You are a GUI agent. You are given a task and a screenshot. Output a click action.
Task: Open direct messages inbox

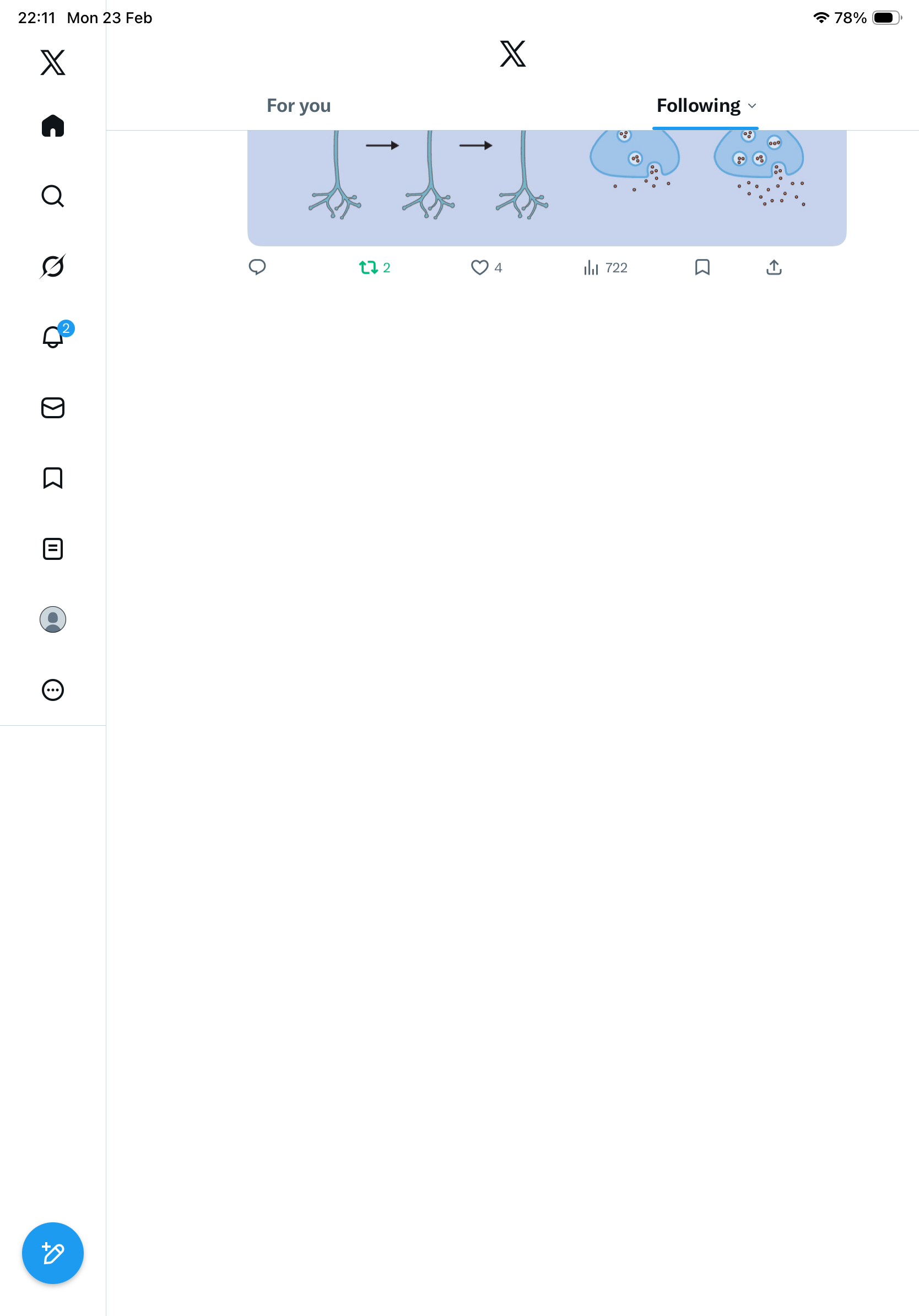(x=53, y=407)
